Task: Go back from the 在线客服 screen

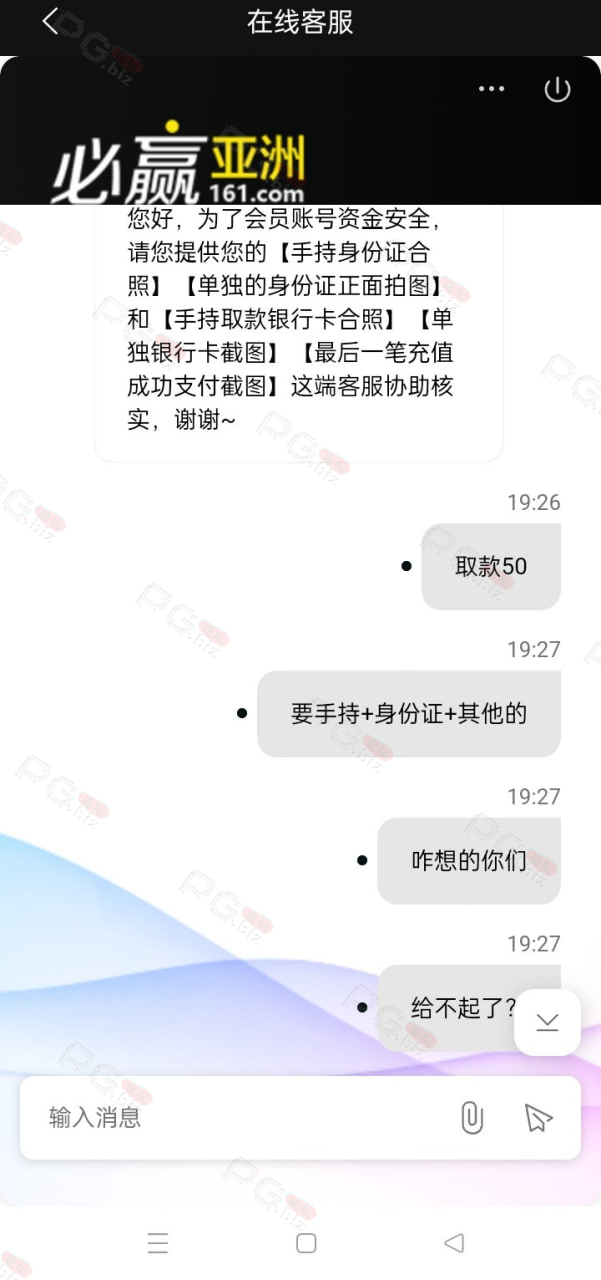Action: coord(50,21)
